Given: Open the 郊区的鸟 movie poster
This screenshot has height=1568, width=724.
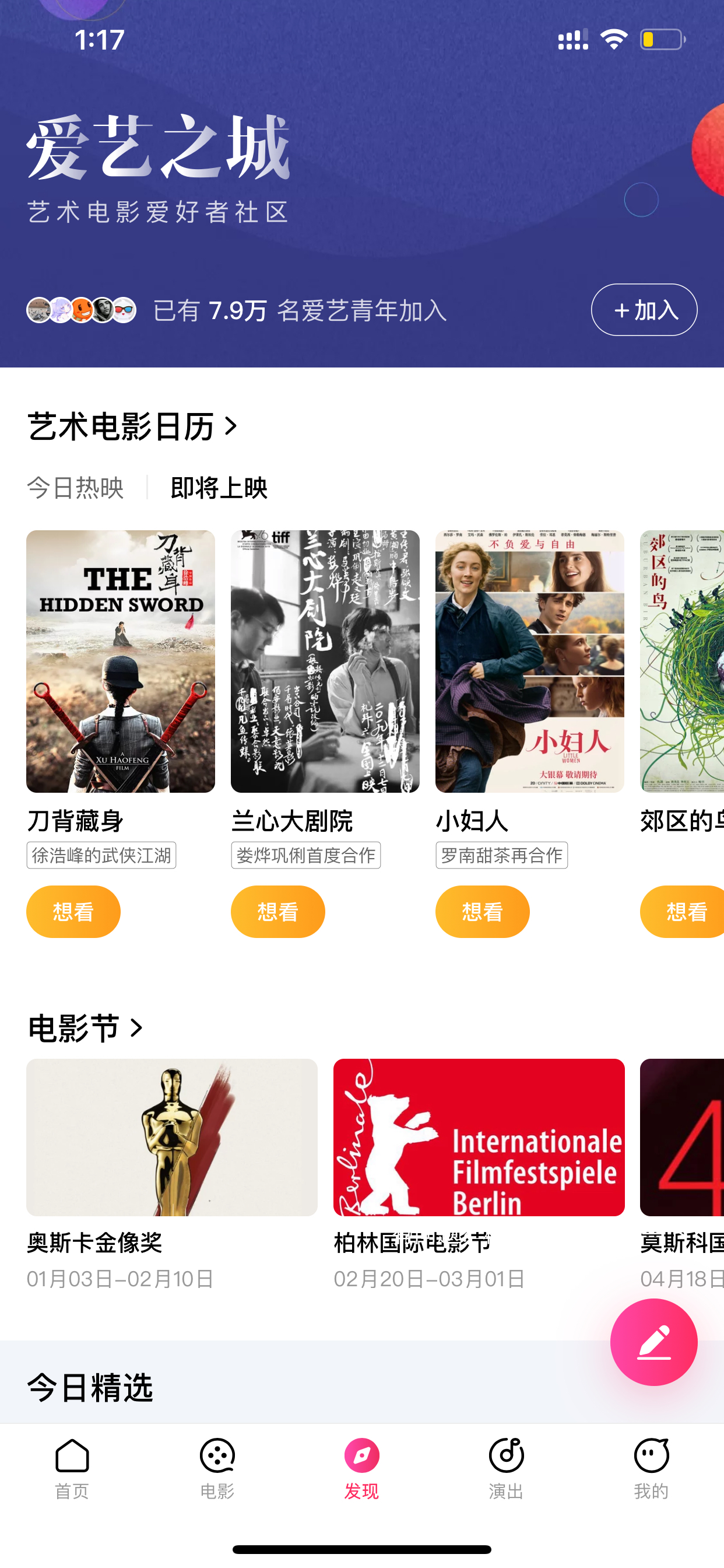Looking at the screenshot, I should (682, 661).
